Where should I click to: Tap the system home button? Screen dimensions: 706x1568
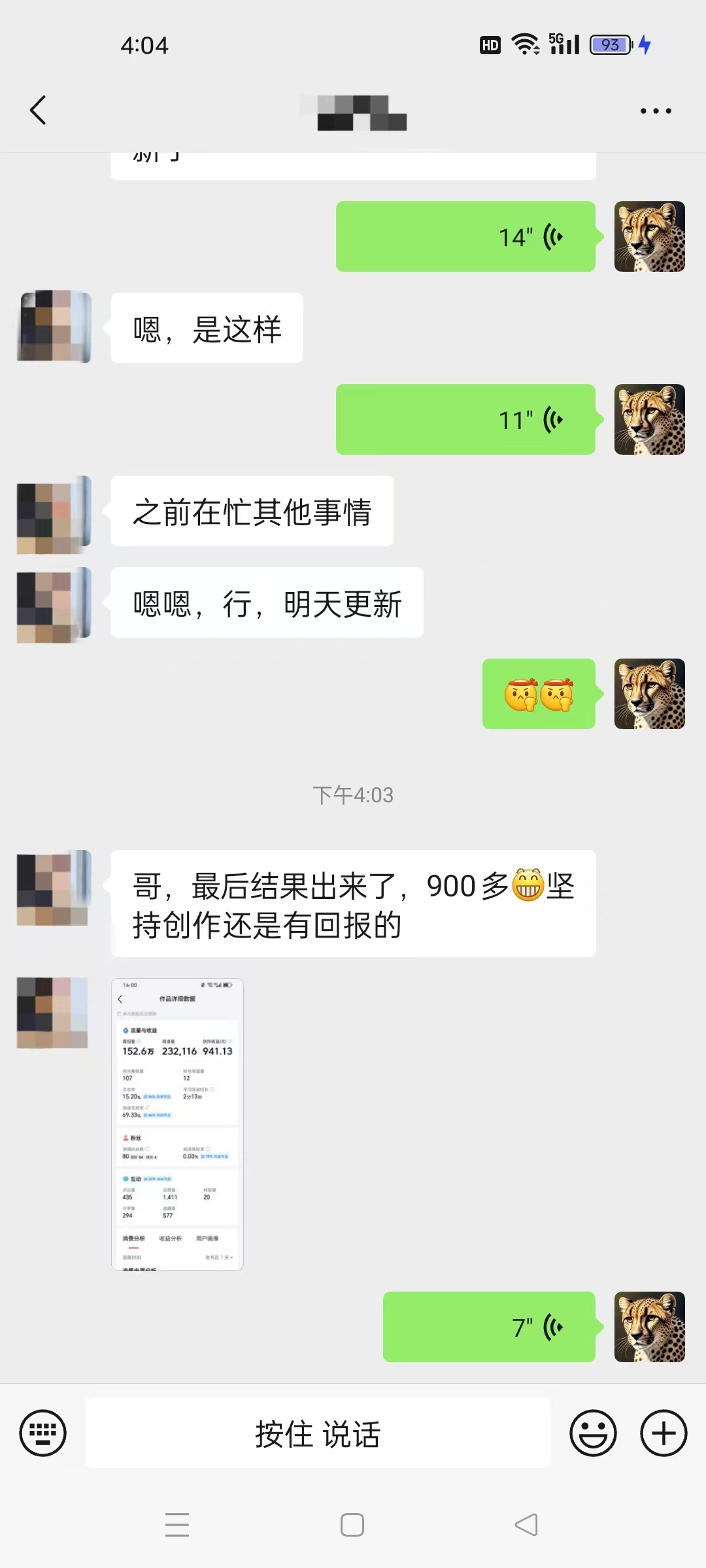tap(352, 1525)
